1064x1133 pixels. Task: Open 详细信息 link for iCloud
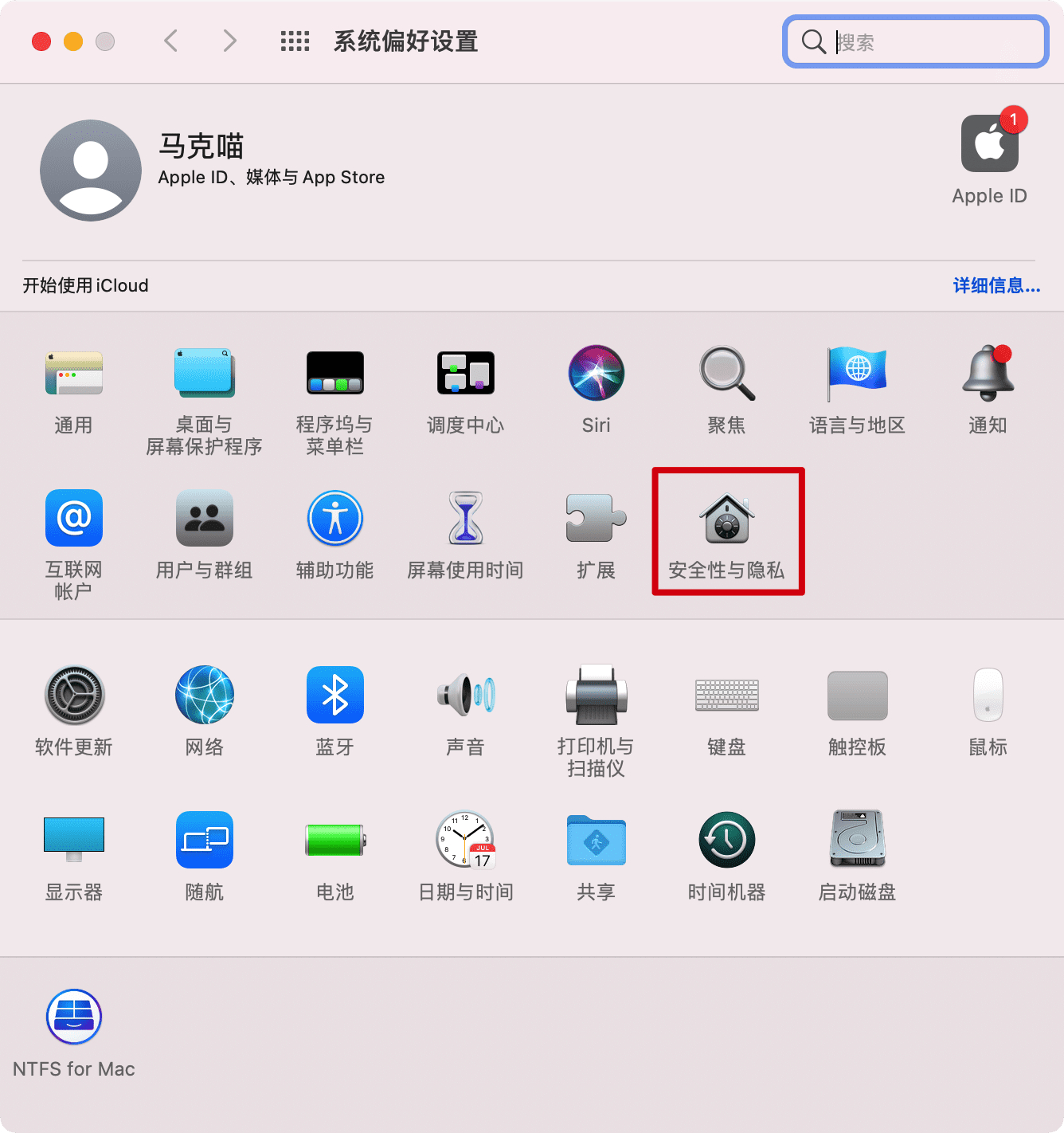point(996,285)
